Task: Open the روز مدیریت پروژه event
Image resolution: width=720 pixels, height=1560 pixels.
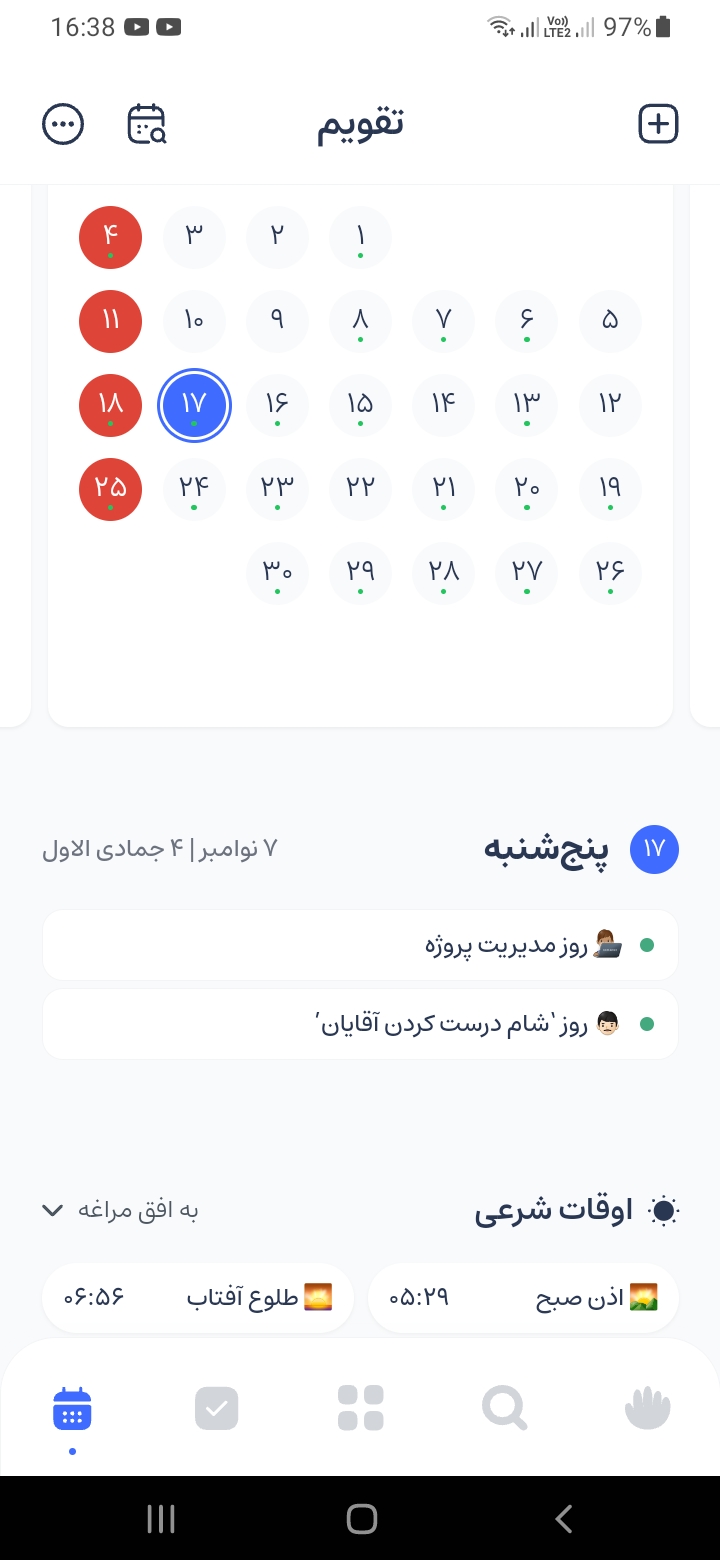Action: tap(360, 945)
